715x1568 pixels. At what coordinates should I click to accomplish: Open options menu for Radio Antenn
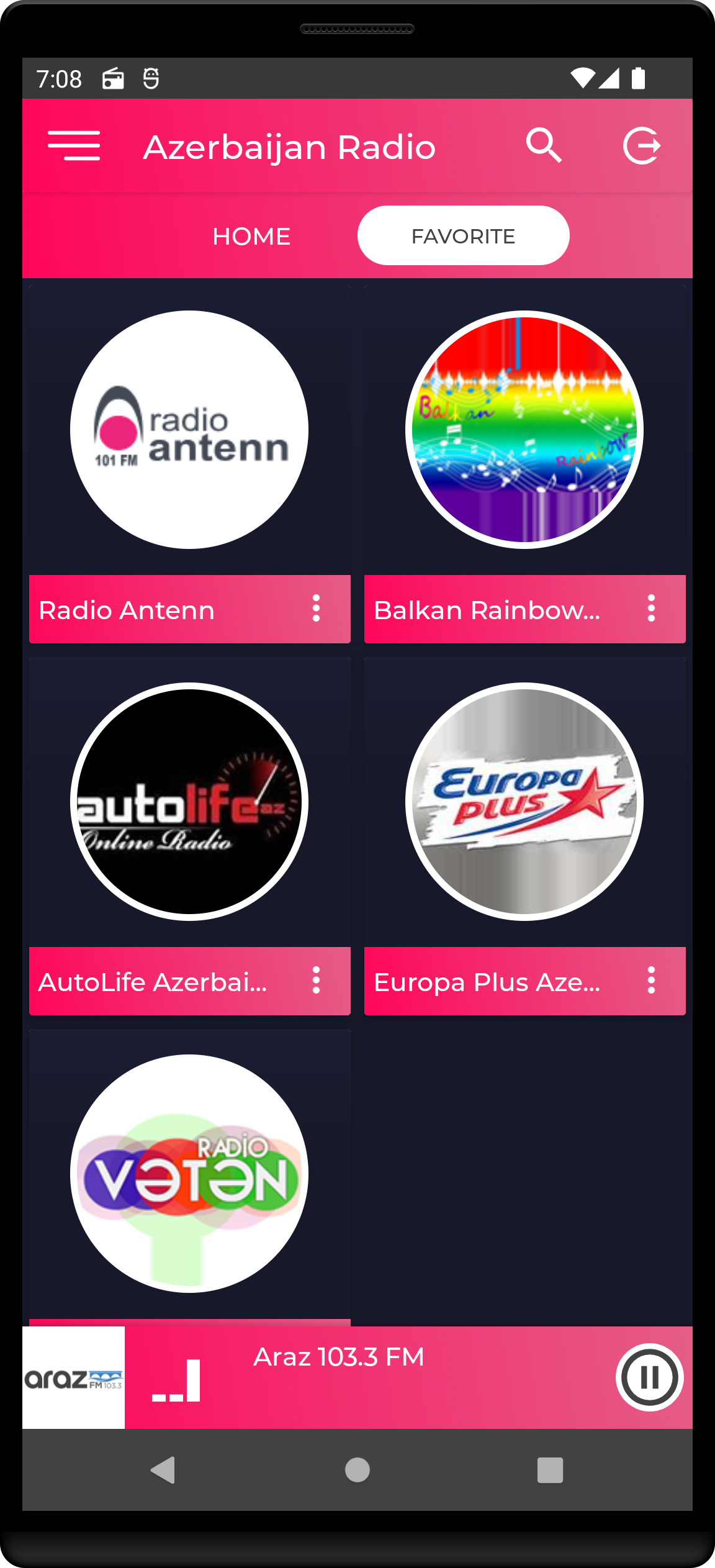[x=317, y=609]
